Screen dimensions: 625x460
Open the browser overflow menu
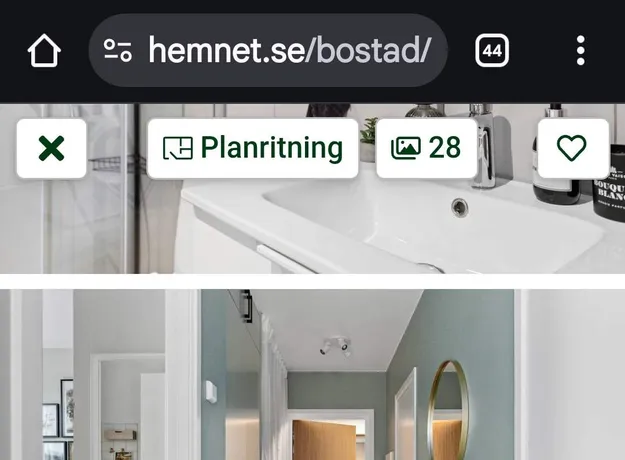coord(580,50)
